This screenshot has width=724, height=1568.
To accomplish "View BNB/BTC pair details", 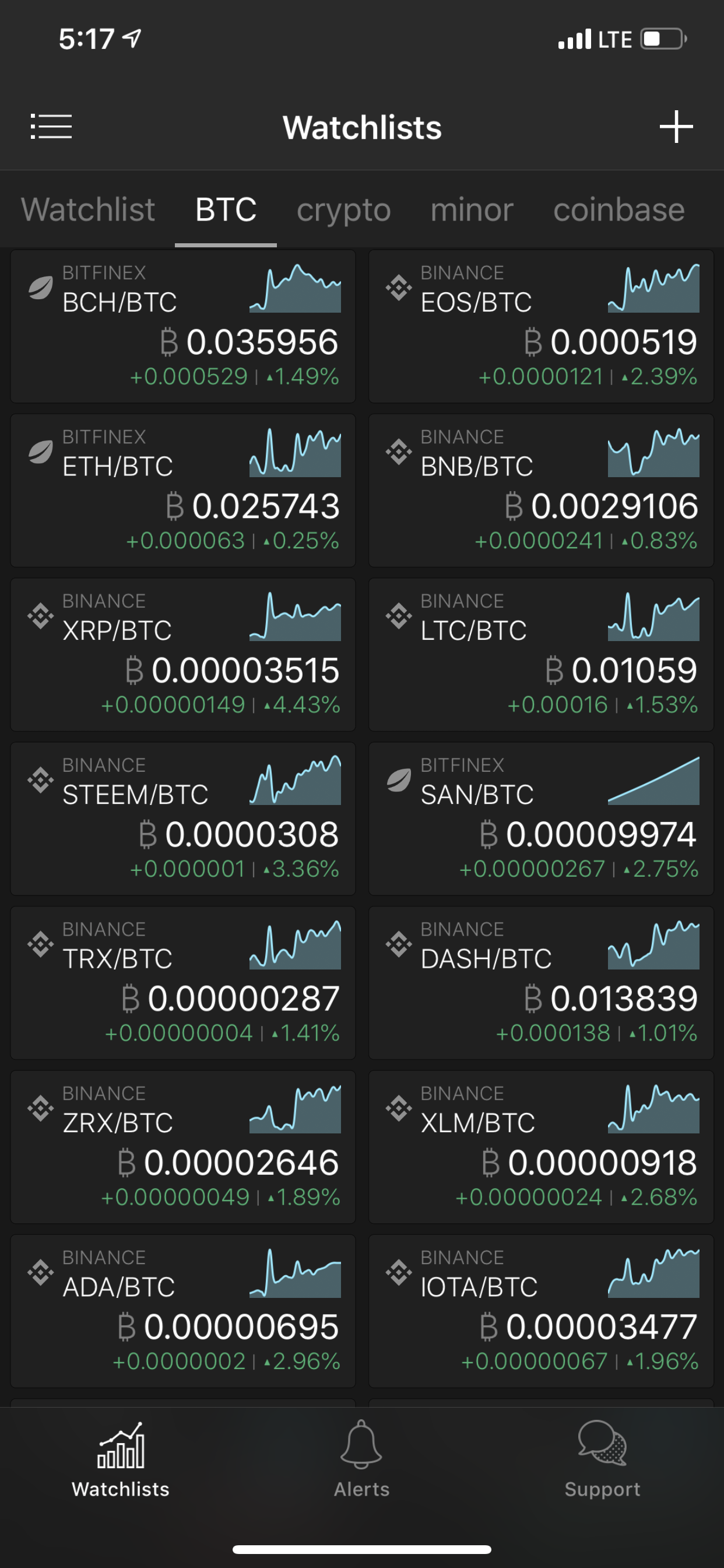I will click(x=541, y=491).
